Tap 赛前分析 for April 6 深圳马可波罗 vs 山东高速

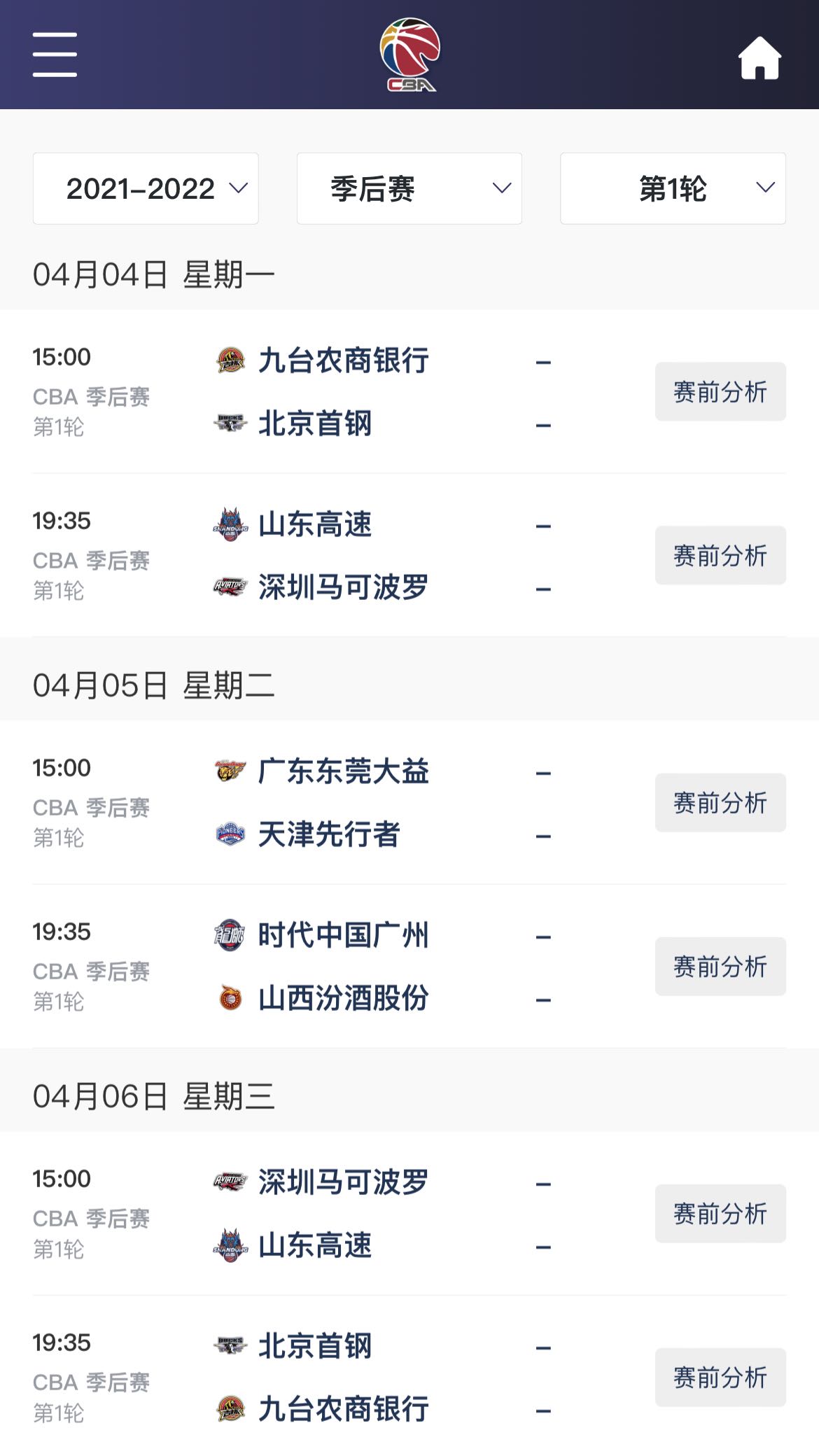tap(720, 1213)
